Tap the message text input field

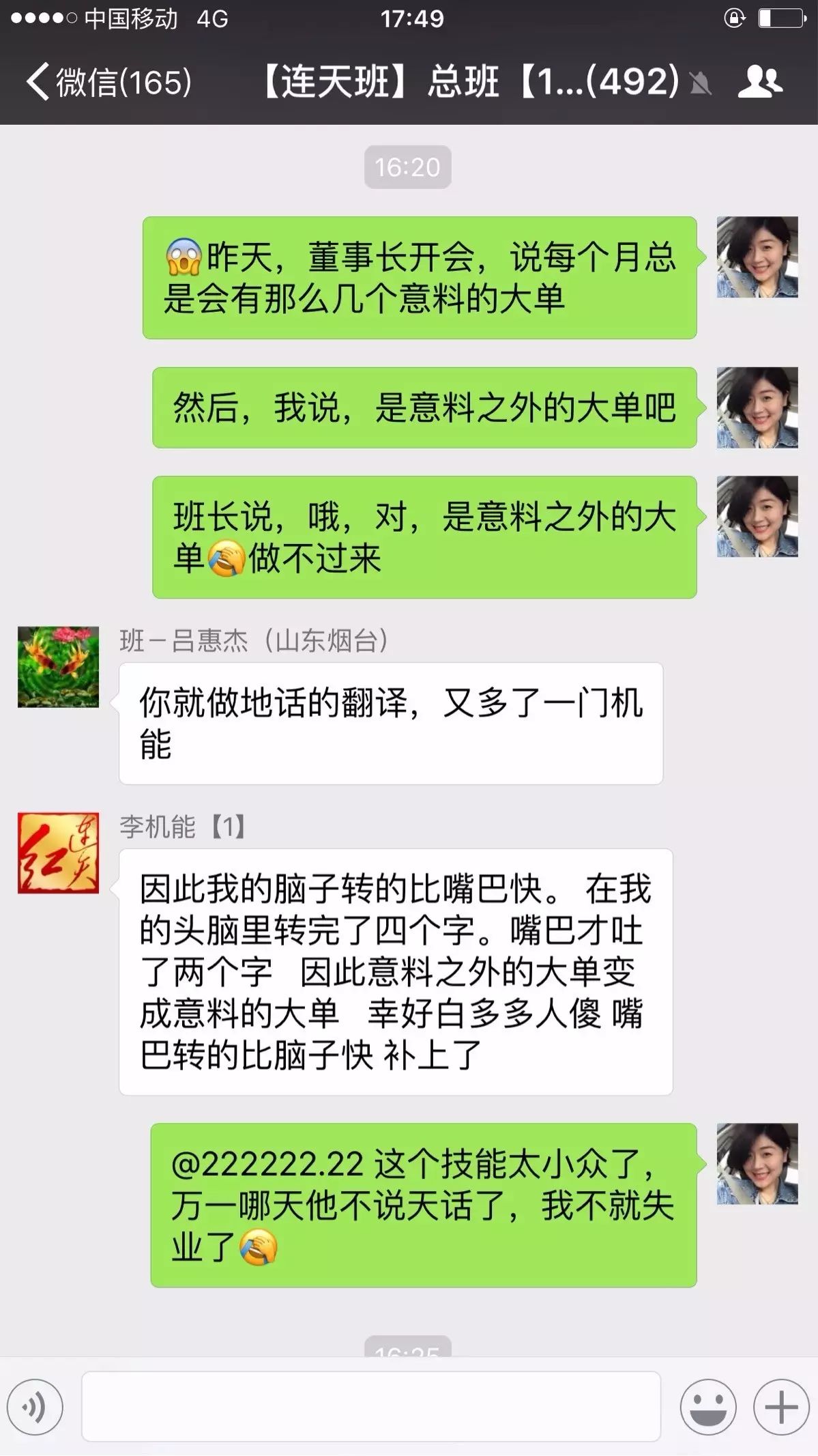click(x=371, y=1407)
